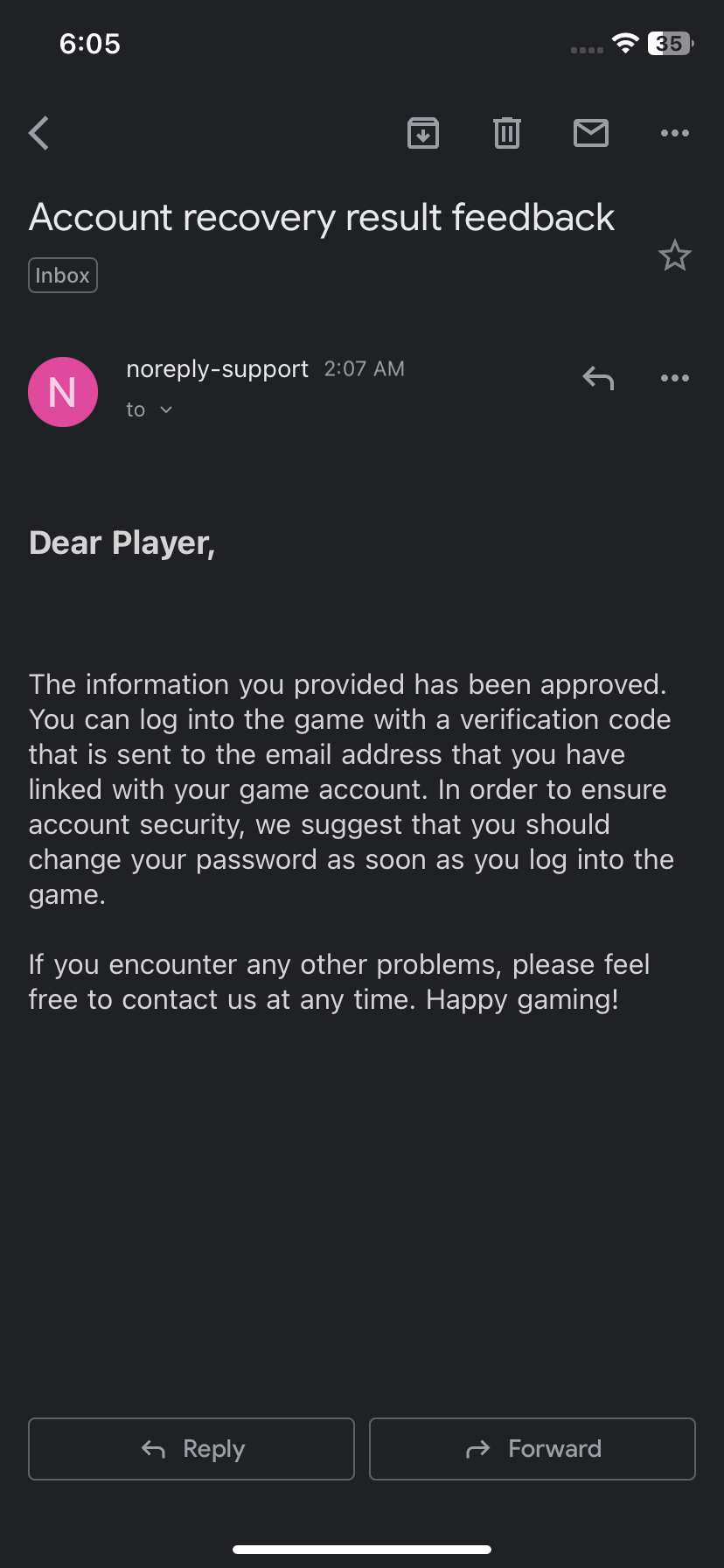Viewport: 724px width, 1568px height.
Task: Star this email
Action: [x=674, y=256]
